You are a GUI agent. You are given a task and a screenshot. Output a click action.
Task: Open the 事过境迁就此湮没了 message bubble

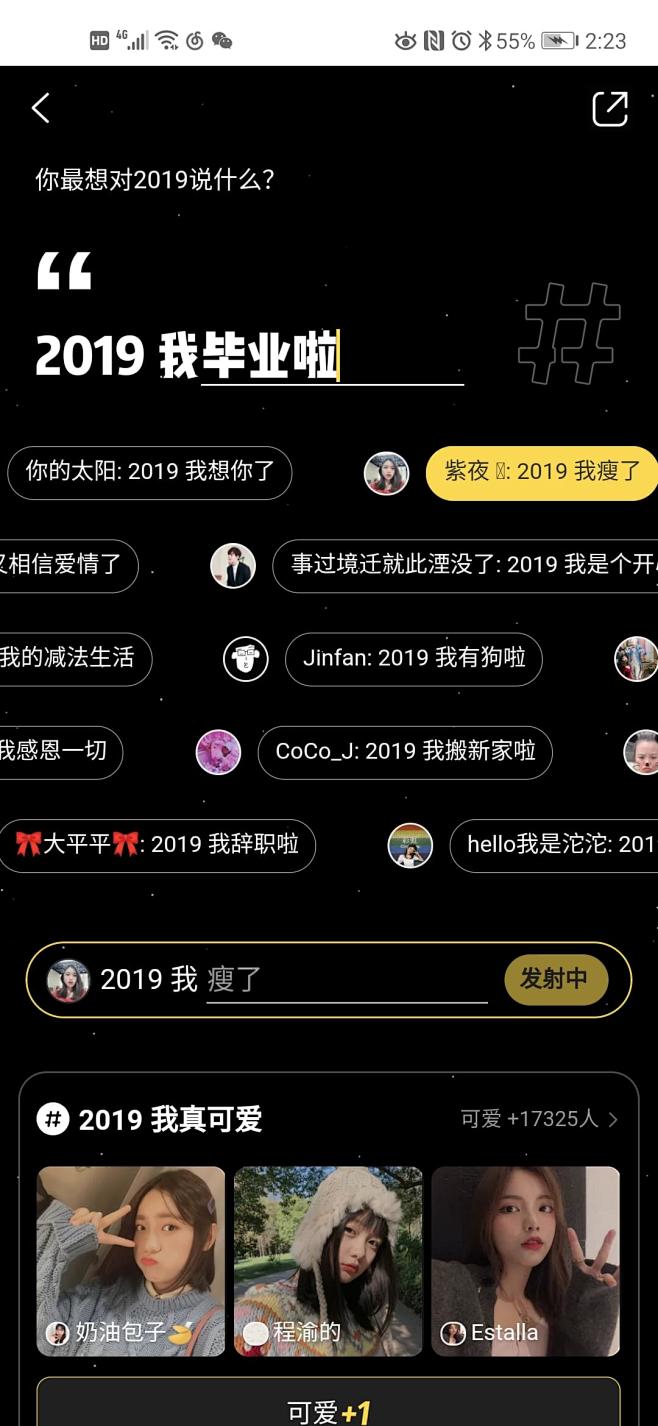click(x=465, y=565)
